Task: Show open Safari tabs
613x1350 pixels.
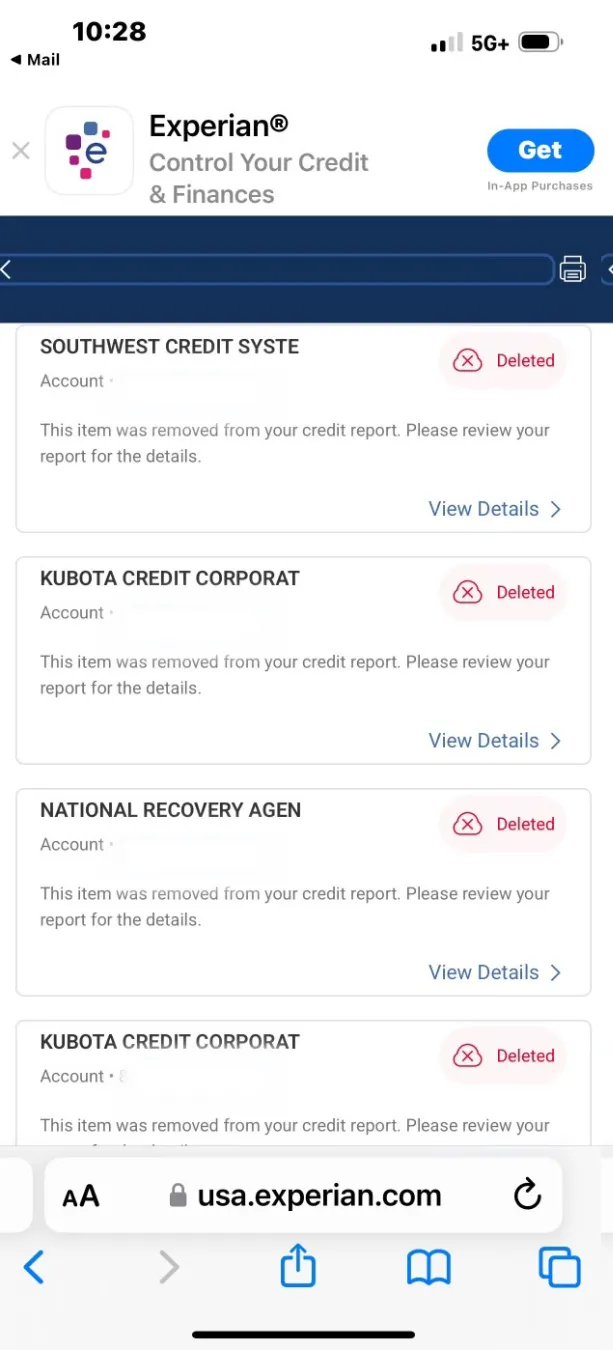Action: [559, 1267]
